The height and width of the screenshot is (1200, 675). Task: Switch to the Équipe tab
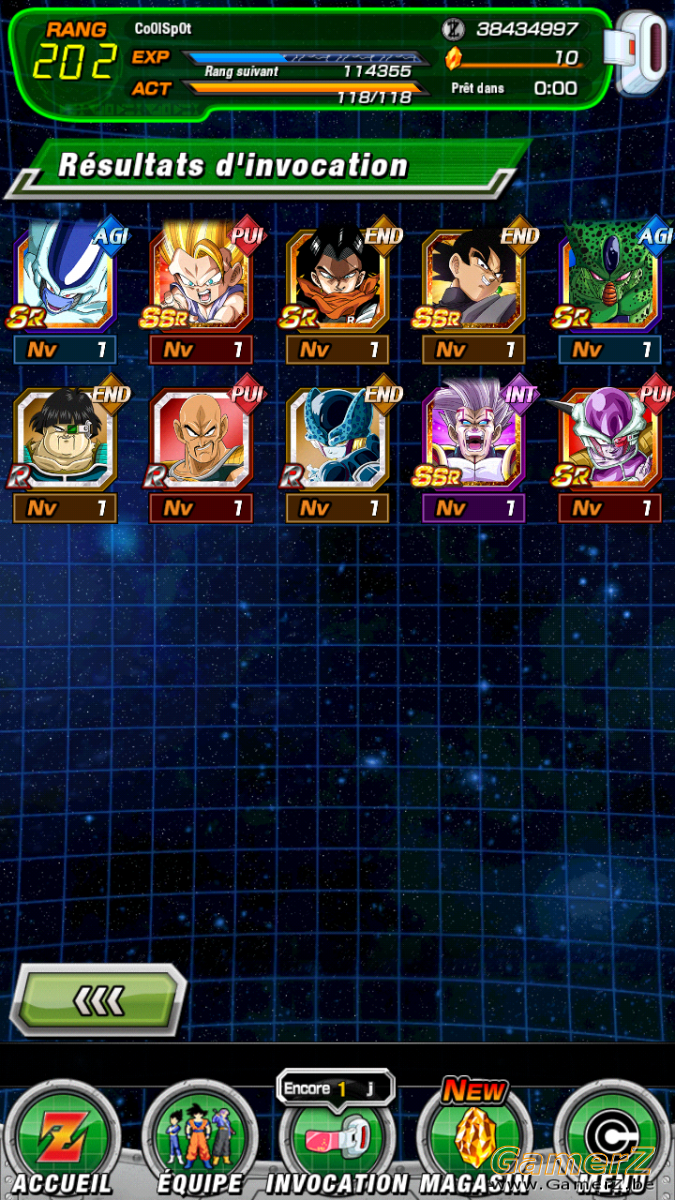200,1140
